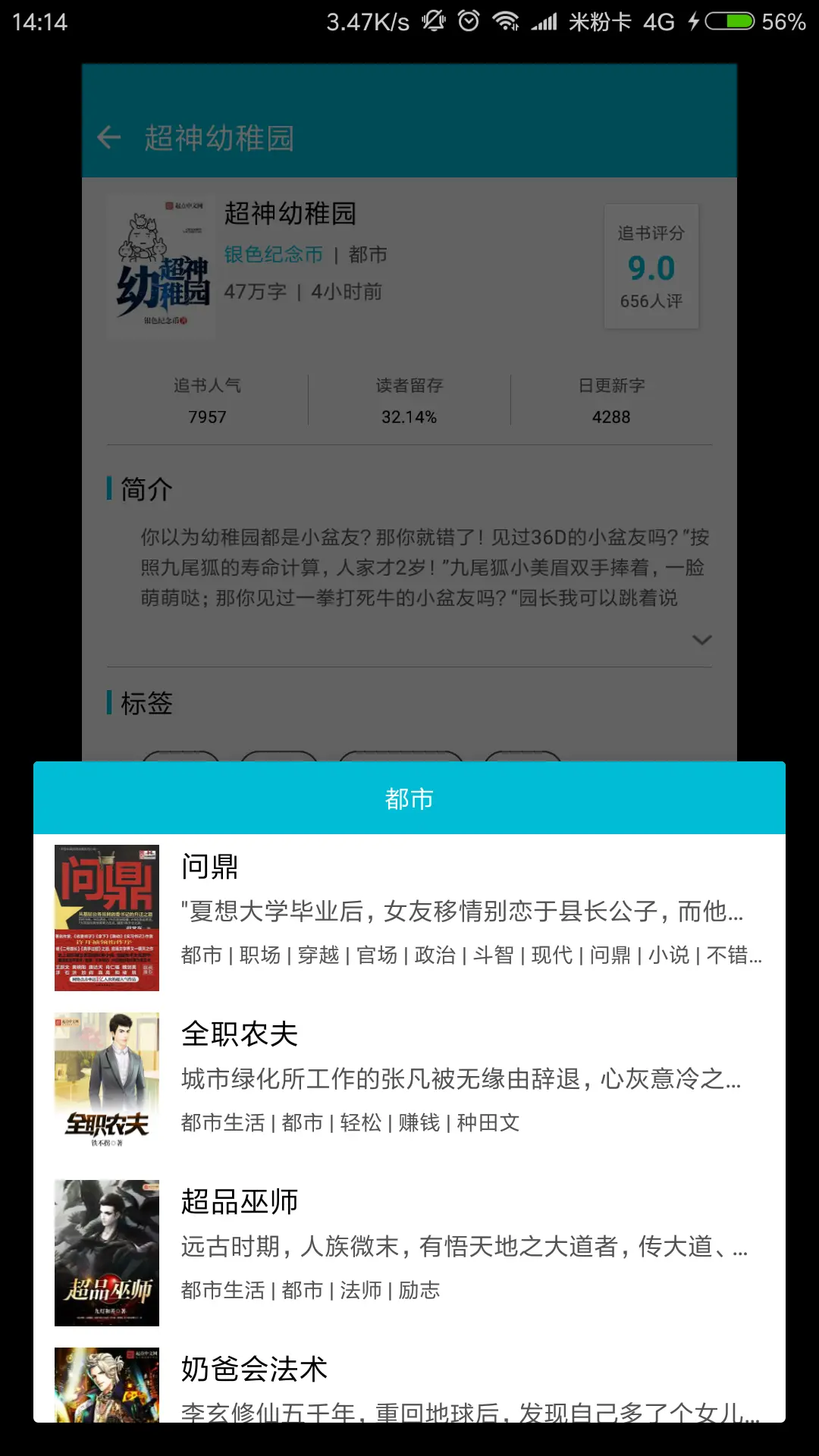Open the book 超品巫师
The height and width of the screenshot is (1456, 819).
click(409, 1253)
